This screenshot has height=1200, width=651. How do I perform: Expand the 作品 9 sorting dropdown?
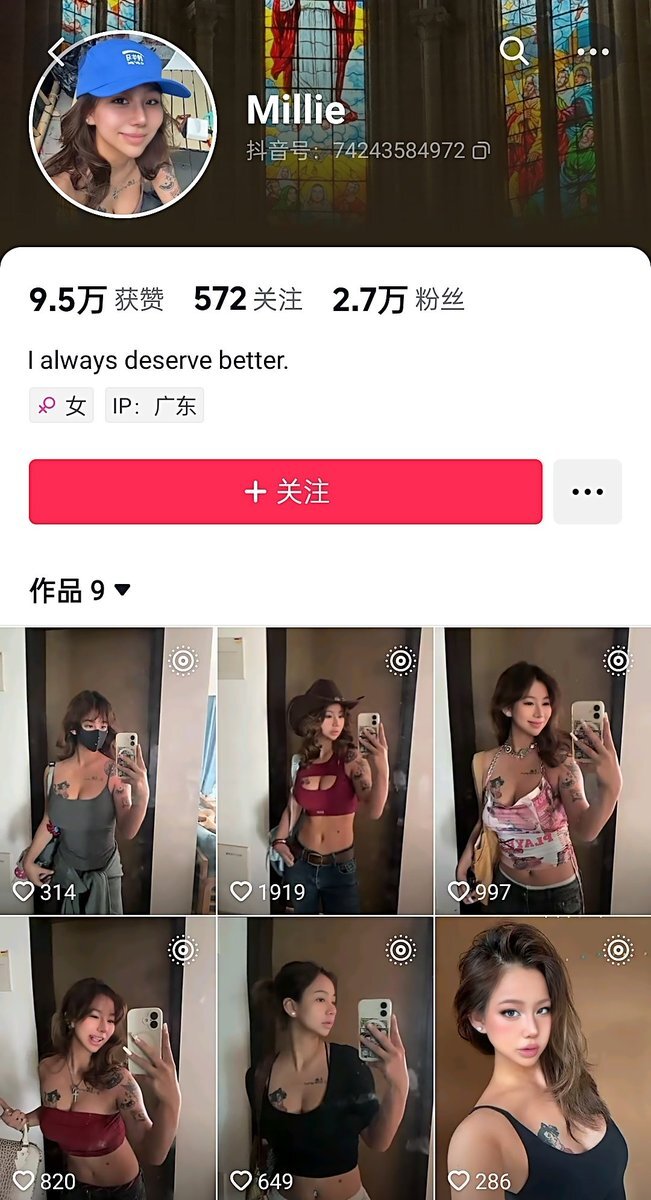(x=122, y=590)
